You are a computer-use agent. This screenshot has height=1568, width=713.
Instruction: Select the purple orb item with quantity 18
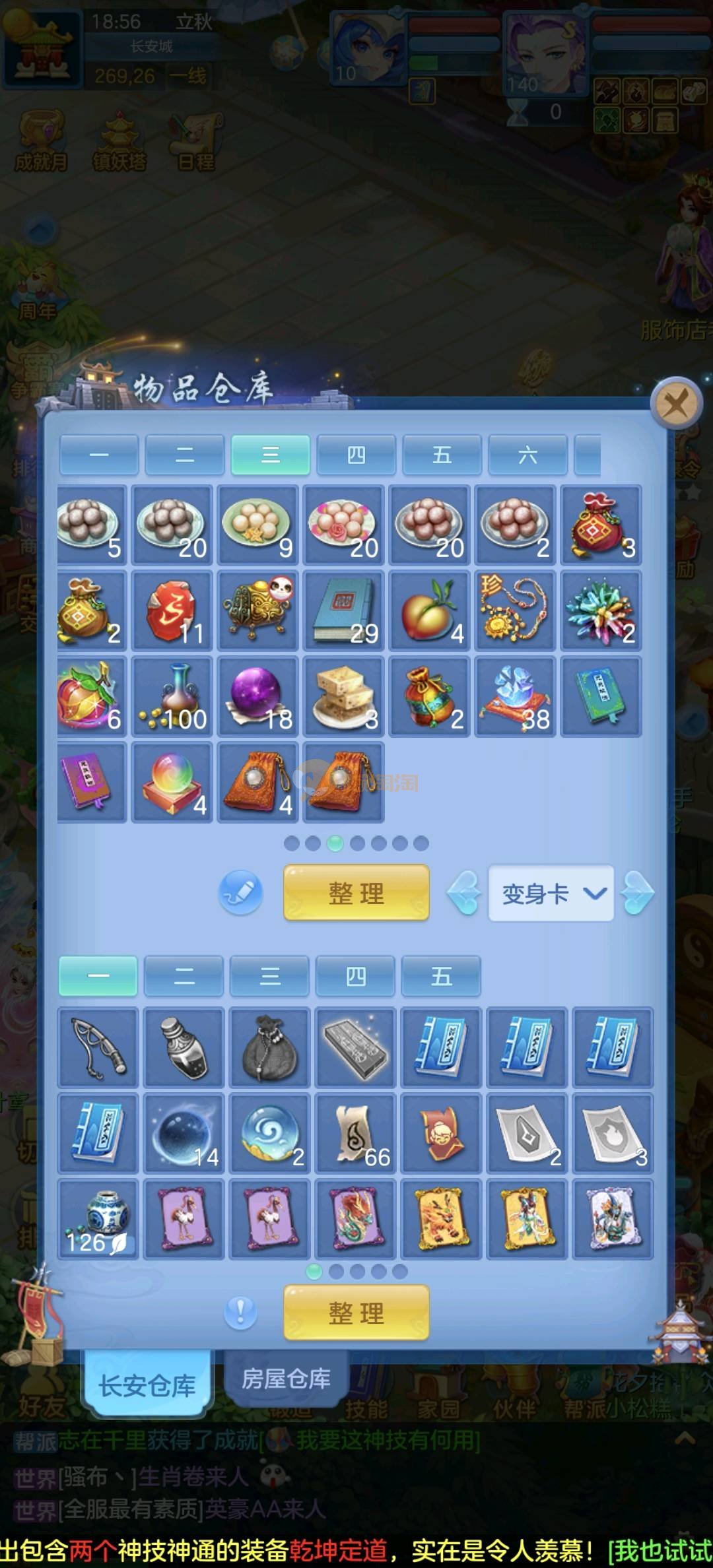pyautogui.click(x=258, y=696)
